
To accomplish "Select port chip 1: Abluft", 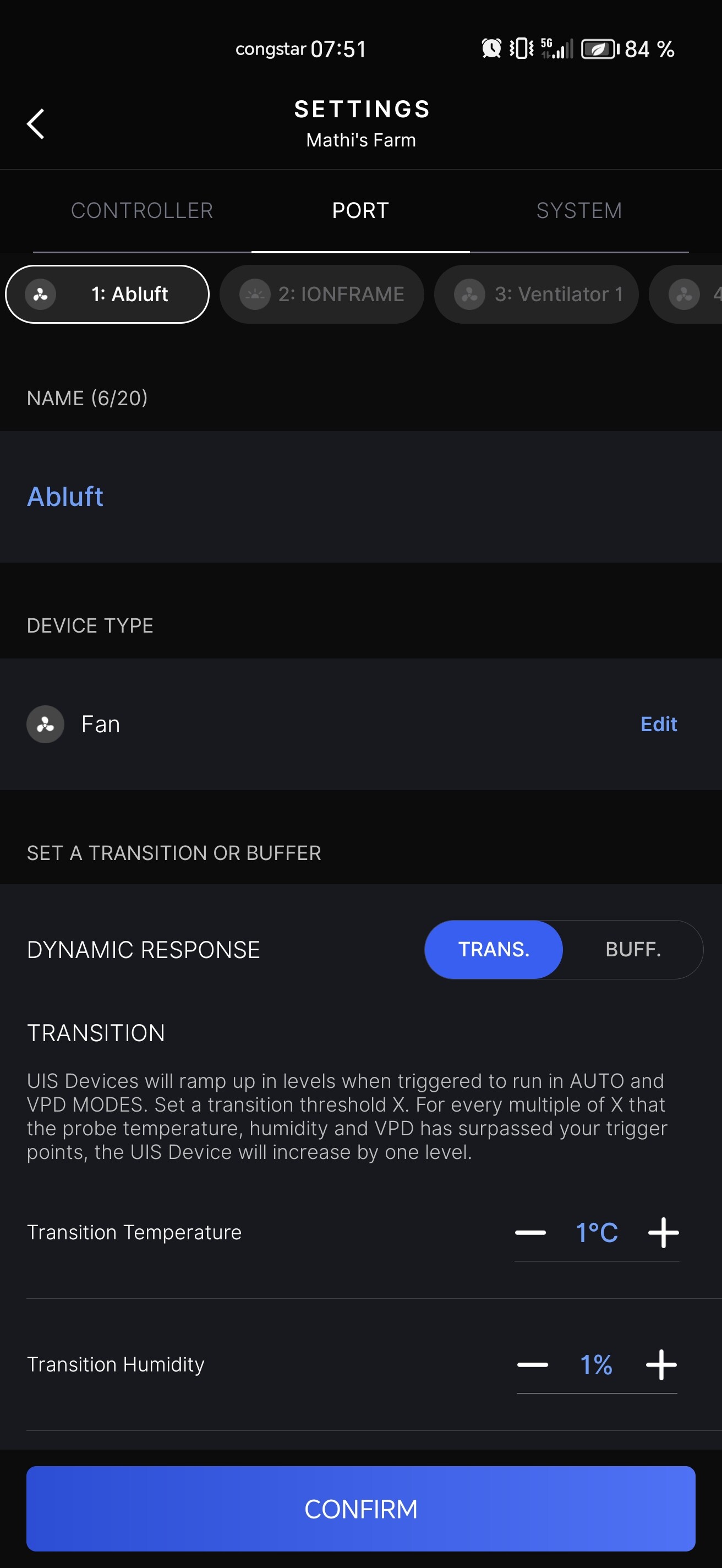I will tap(108, 294).
